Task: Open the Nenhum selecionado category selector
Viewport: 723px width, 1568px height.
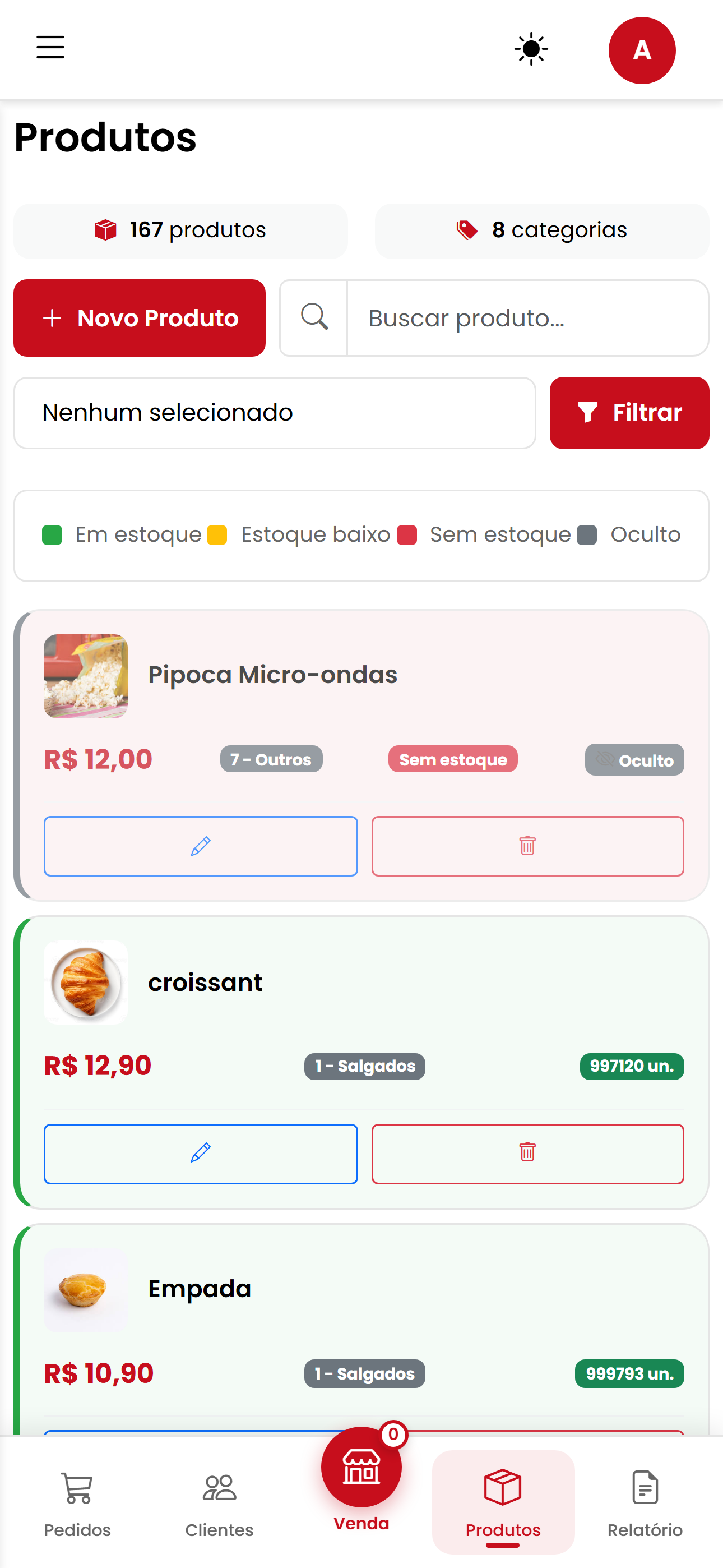Action: 275,413
